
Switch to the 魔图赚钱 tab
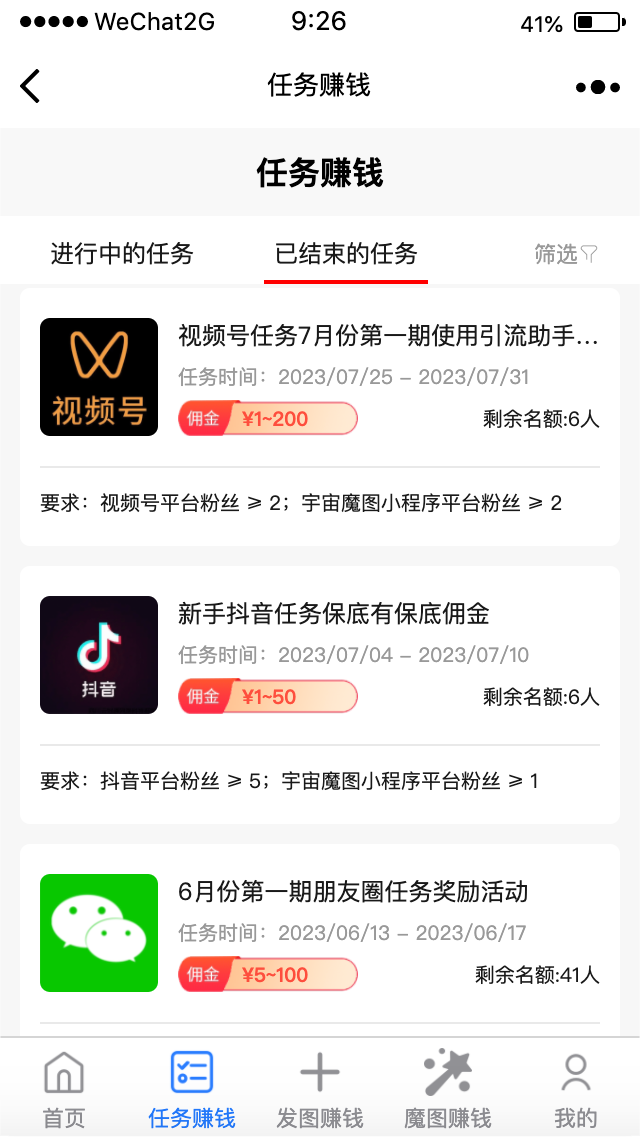click(x=447, y=1088)
